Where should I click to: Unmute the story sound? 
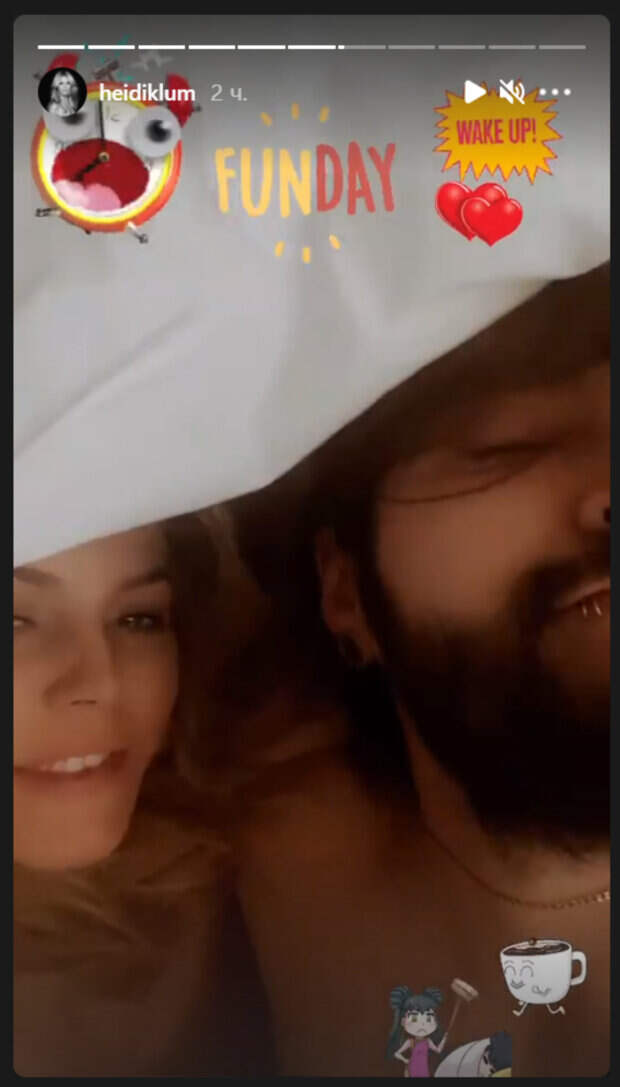tap(512, 92)
